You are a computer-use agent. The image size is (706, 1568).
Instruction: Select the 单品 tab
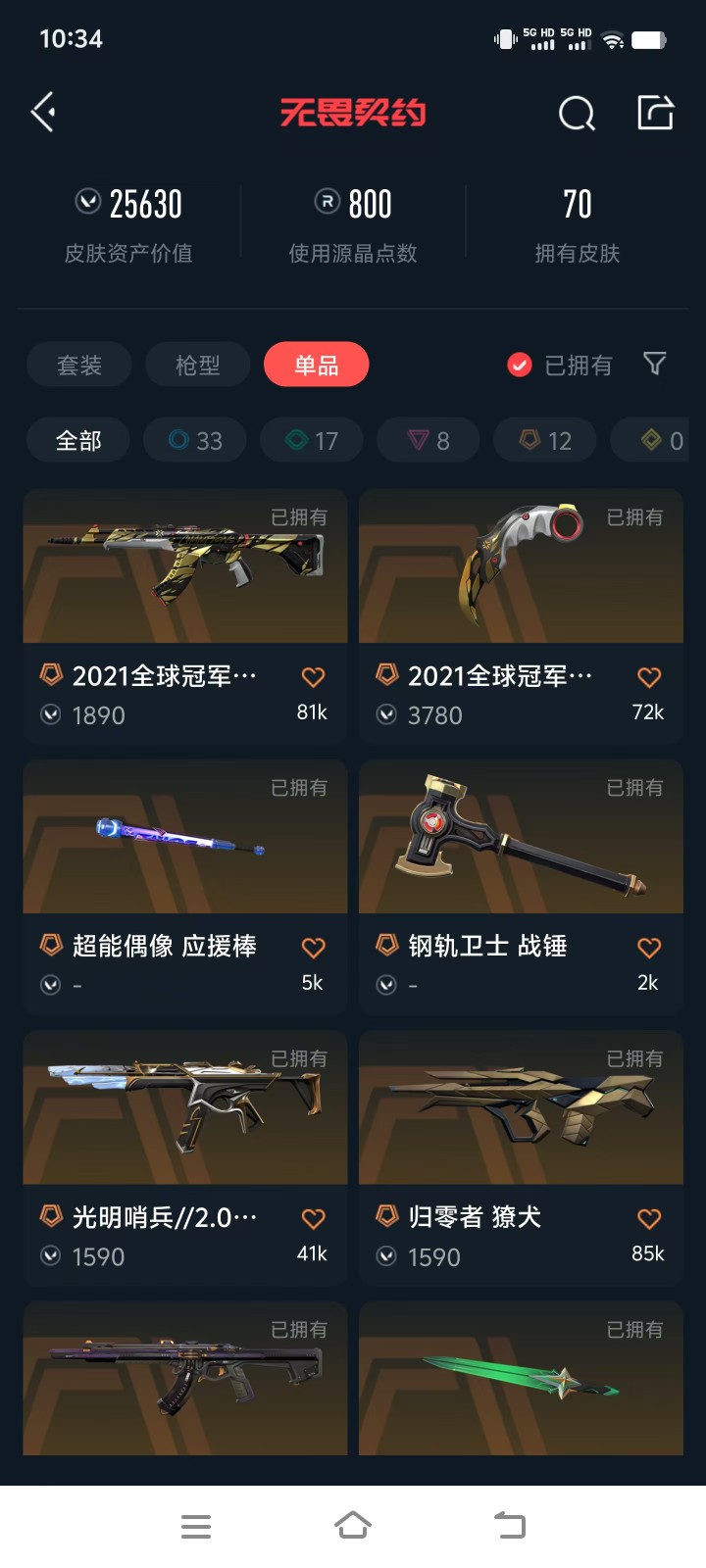click(317, 365)
